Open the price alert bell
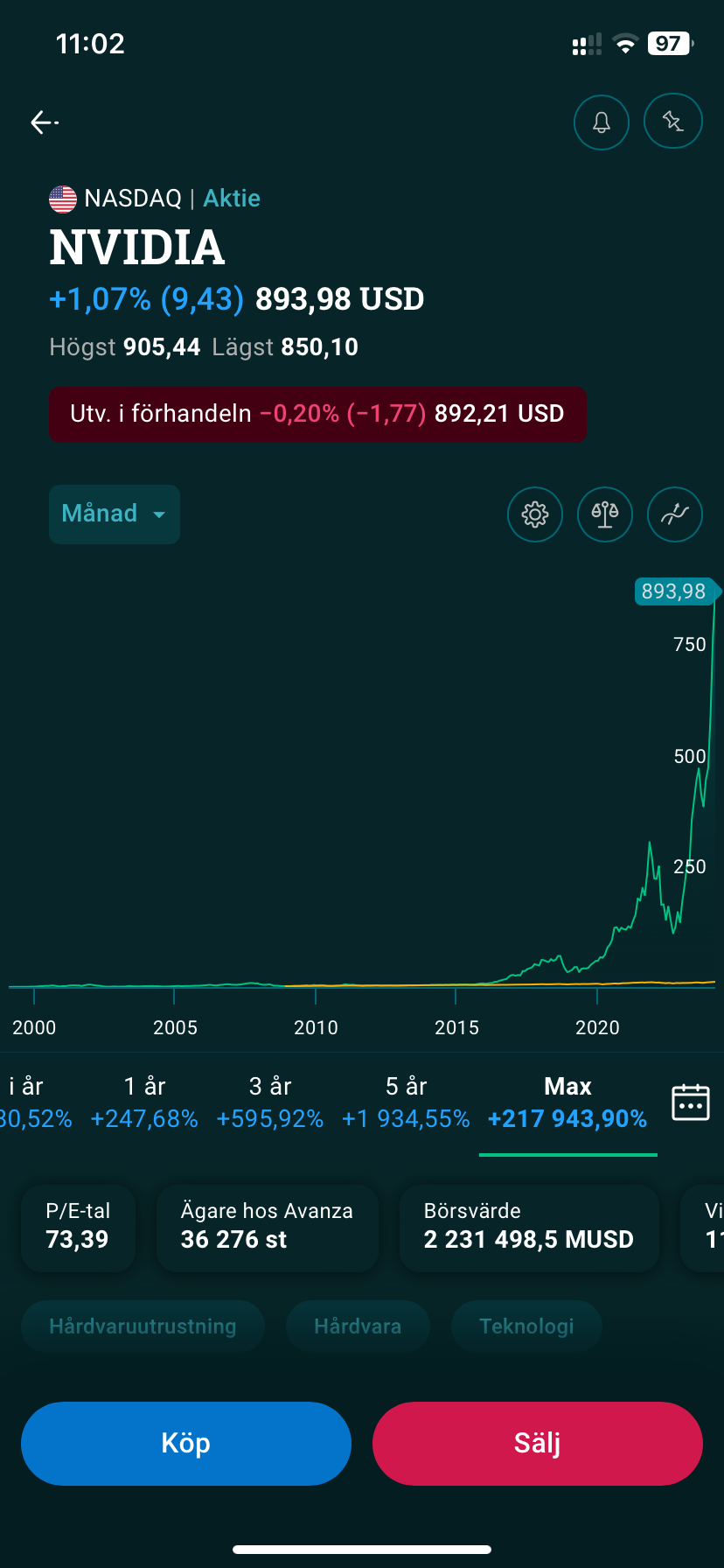The image size is (724, 1568). 602,122
